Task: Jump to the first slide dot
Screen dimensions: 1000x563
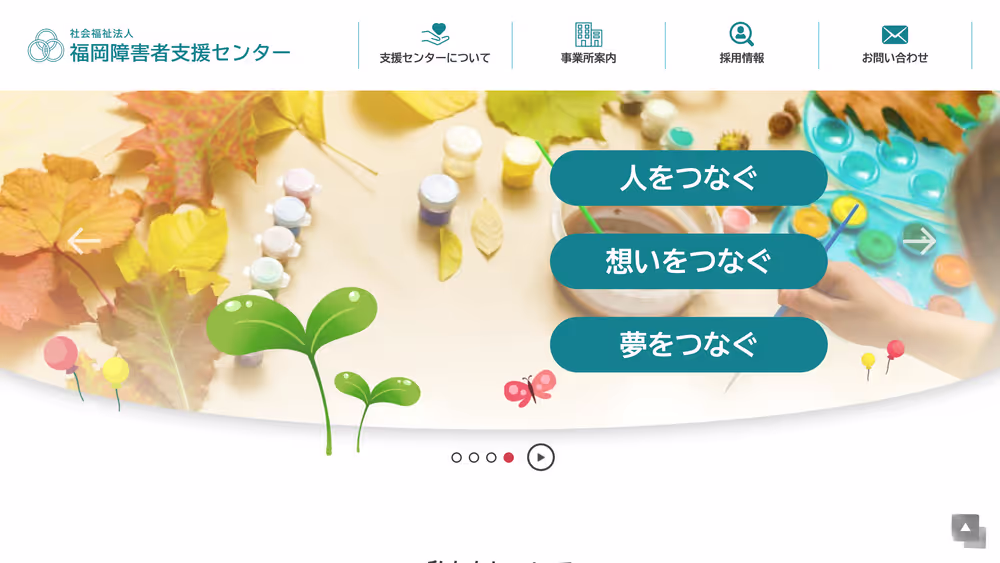Action: pyautogui.click(x=457, y=458)
